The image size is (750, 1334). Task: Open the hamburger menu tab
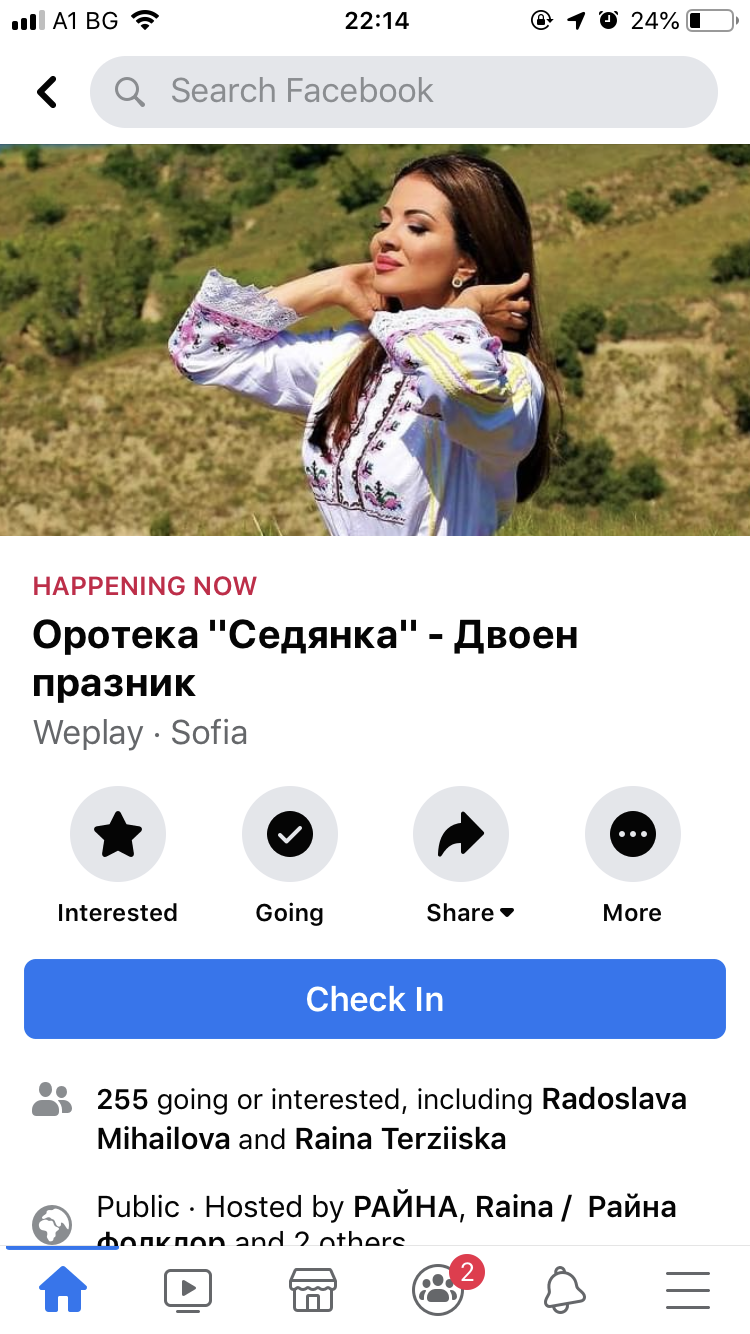[x=688, y=1290]
